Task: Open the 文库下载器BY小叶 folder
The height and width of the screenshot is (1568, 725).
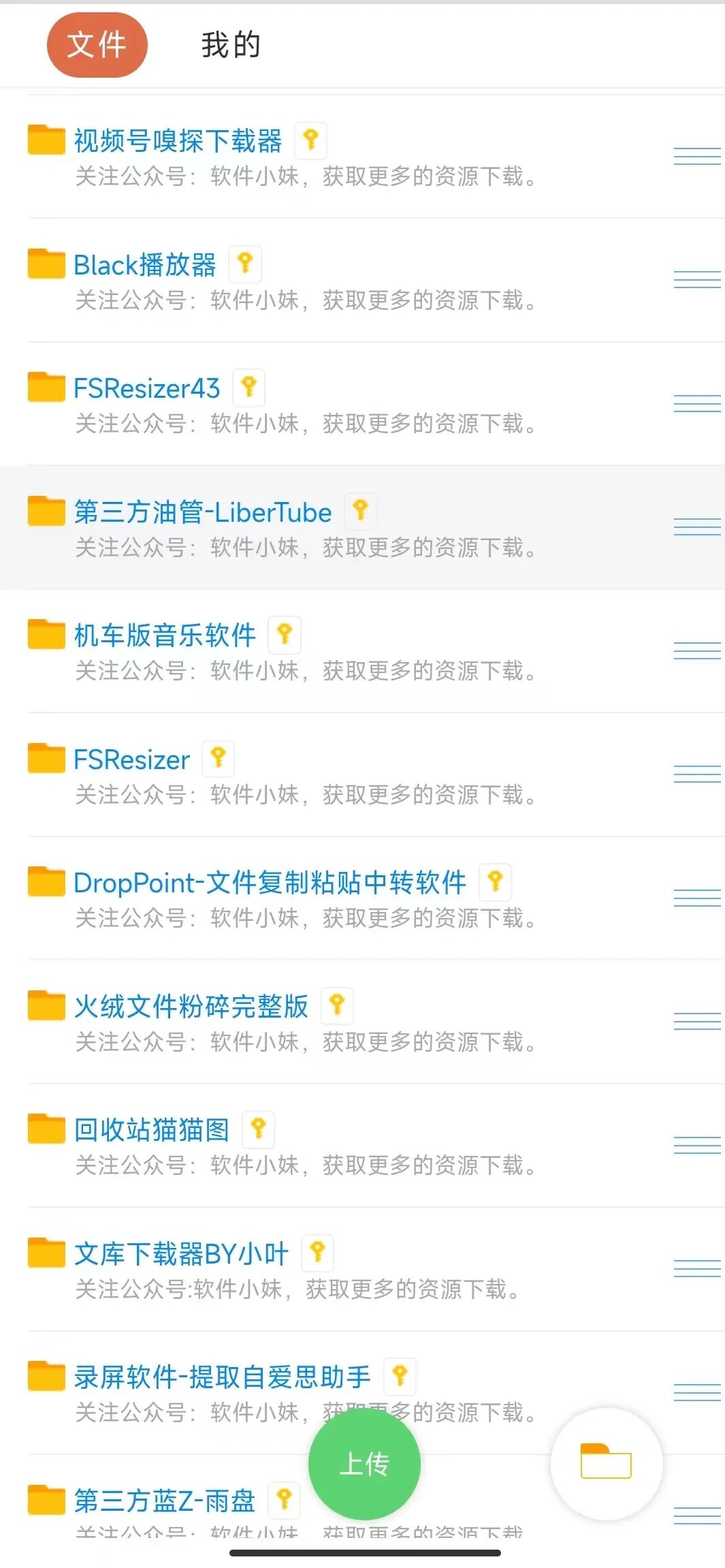Action: (x=181, y=1253)
